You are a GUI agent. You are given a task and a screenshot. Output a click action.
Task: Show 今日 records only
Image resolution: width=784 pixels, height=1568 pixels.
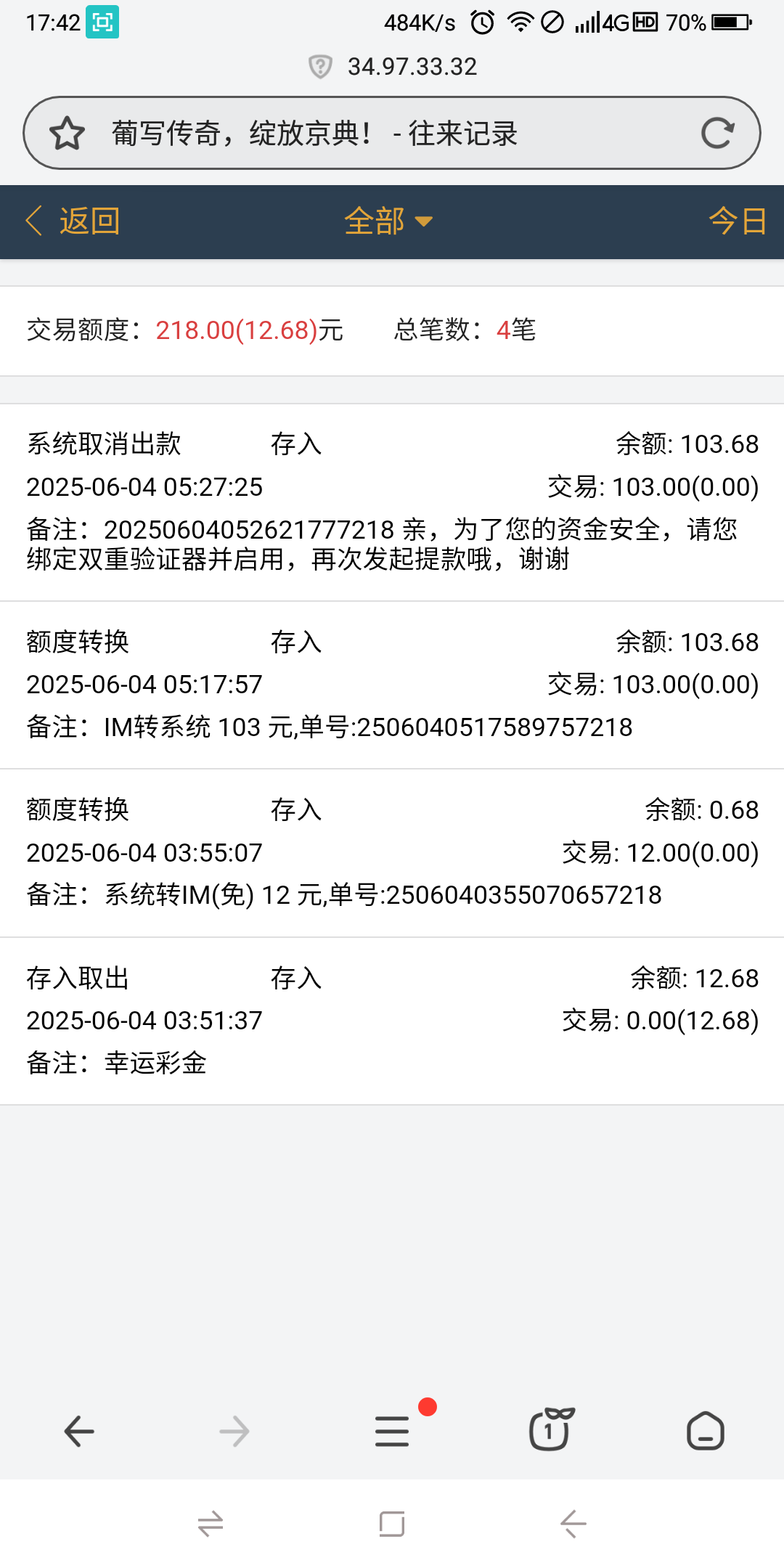(x=738, y=221)
